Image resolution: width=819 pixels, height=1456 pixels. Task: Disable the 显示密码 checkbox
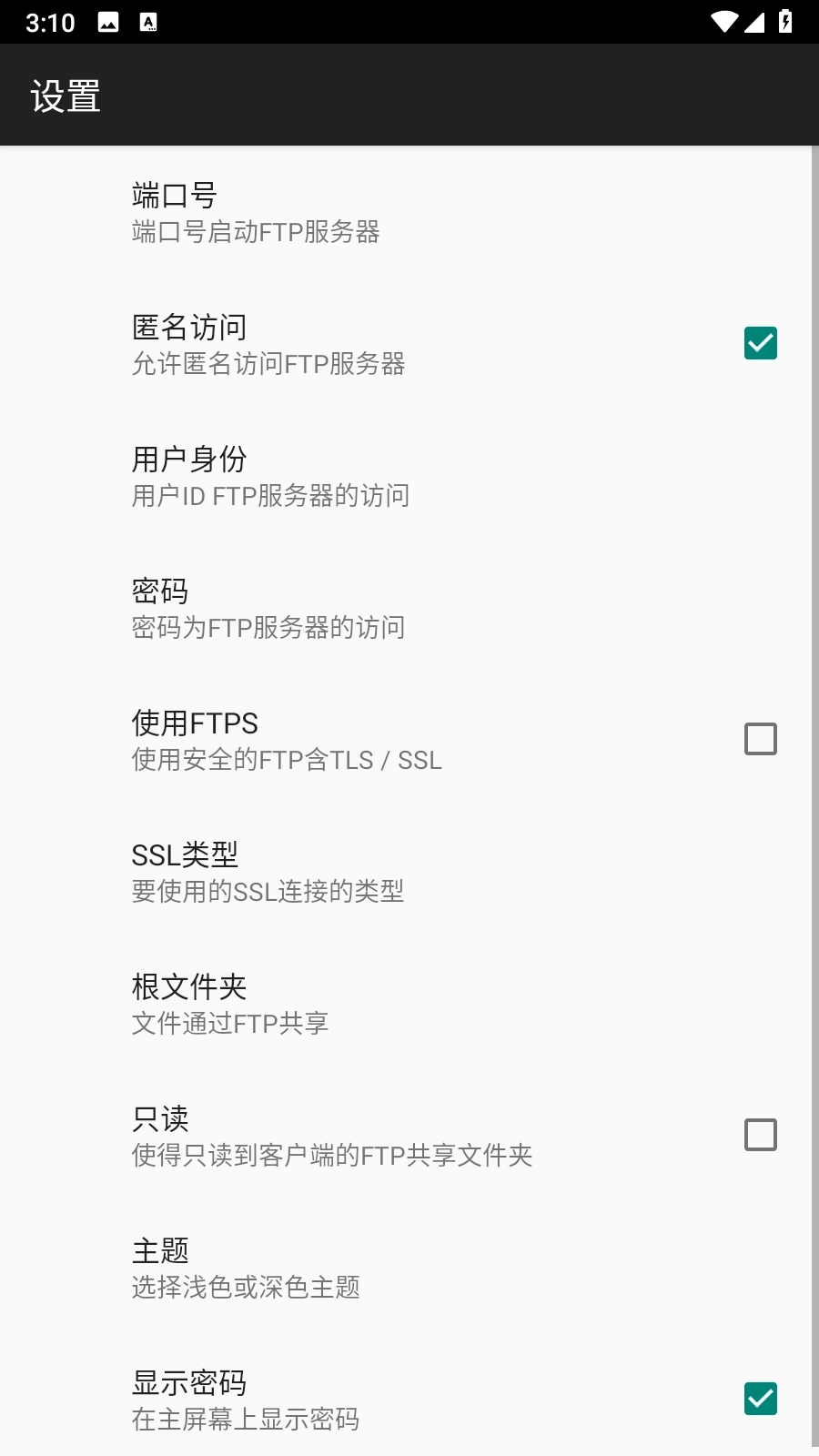[x=761, y=1400]
